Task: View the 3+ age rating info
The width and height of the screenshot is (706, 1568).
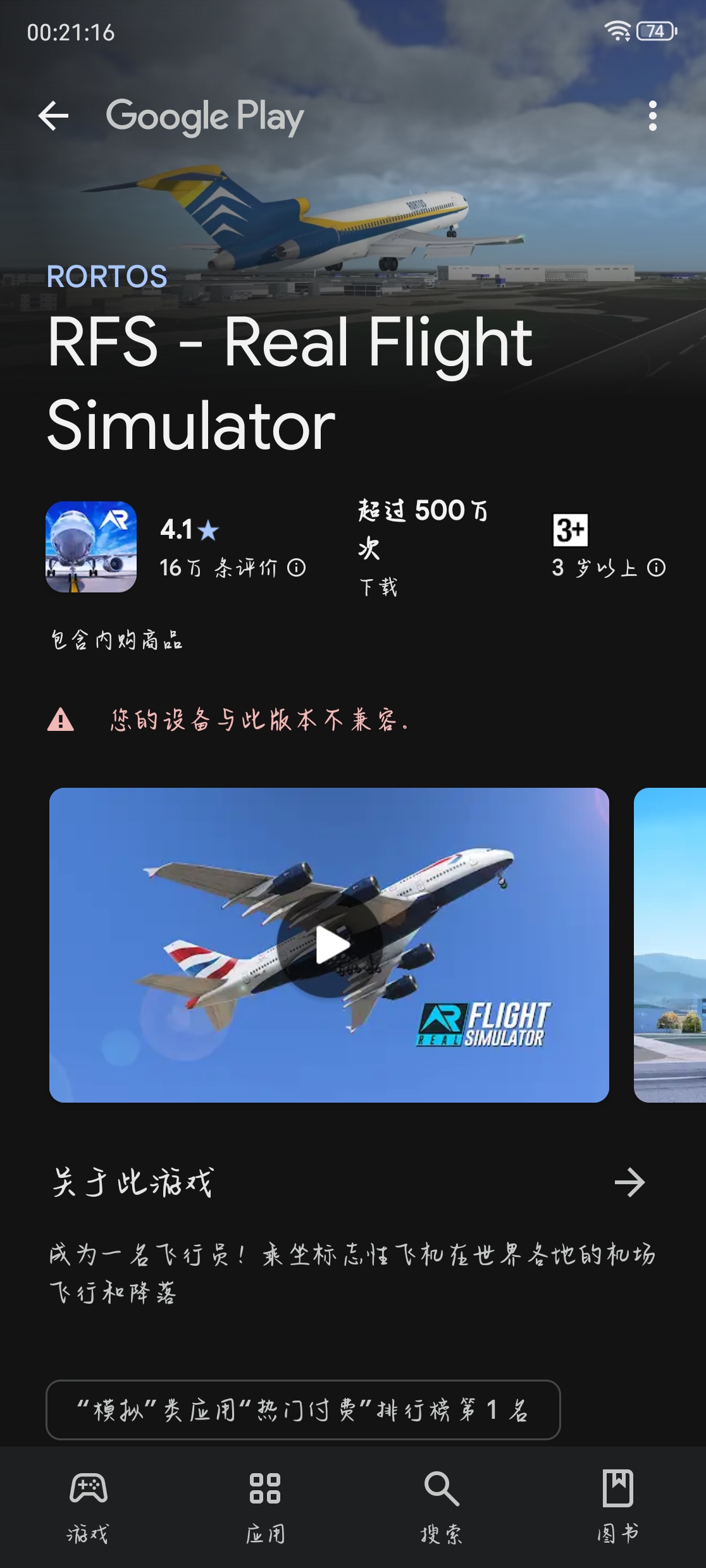Action: tap(657, 568)
